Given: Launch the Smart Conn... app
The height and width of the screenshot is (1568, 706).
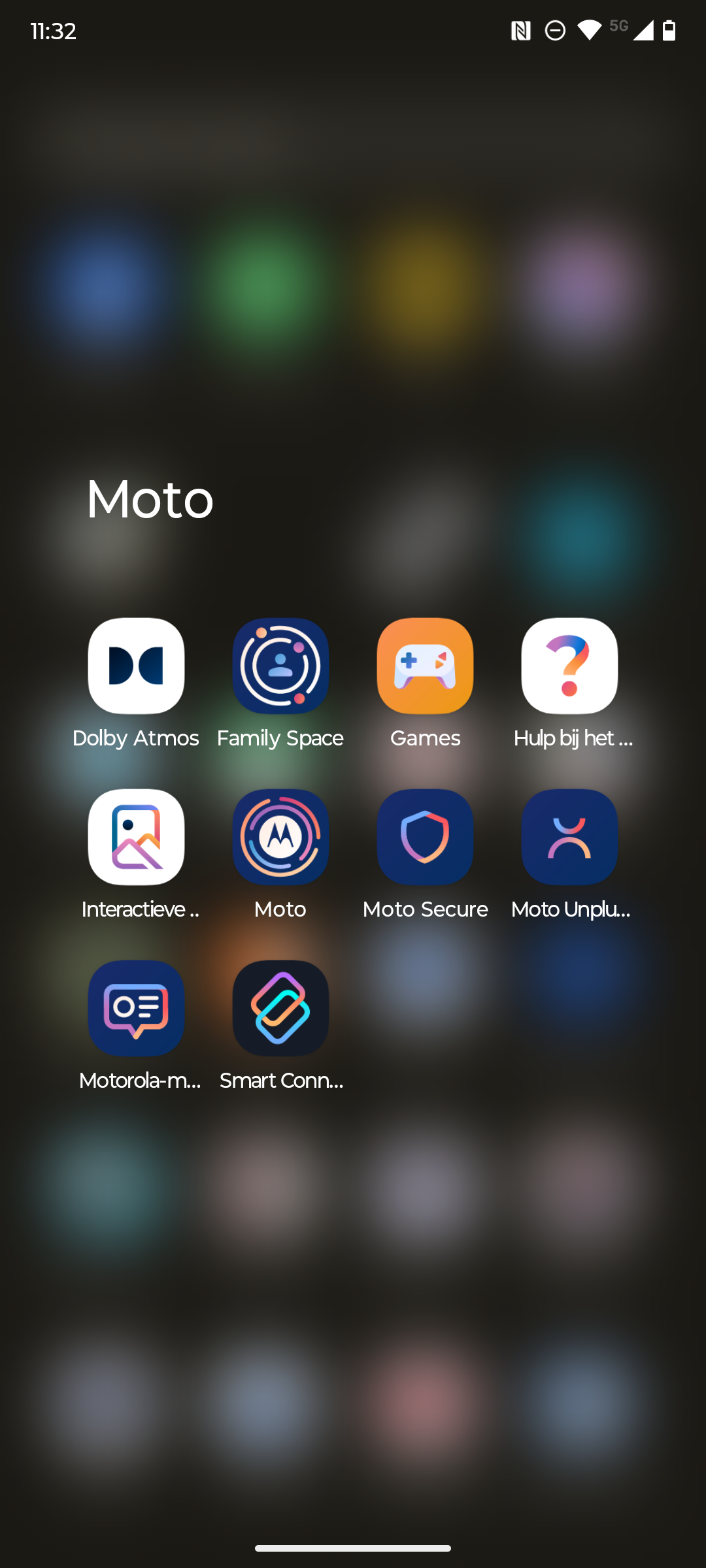Looking at the screenshot, I should [280, 1008].
